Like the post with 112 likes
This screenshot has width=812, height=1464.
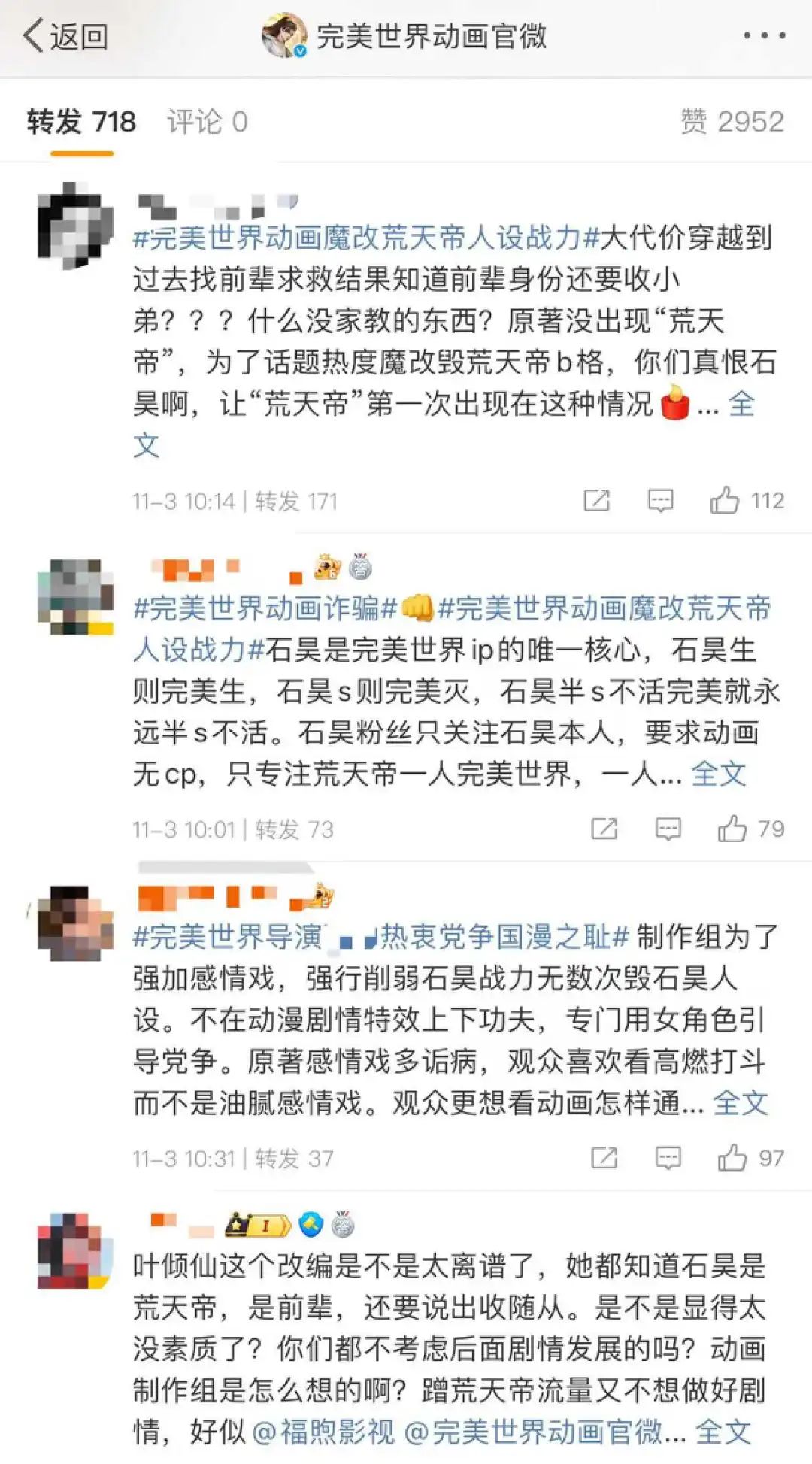pyautogui.click(x=747, y=500)
